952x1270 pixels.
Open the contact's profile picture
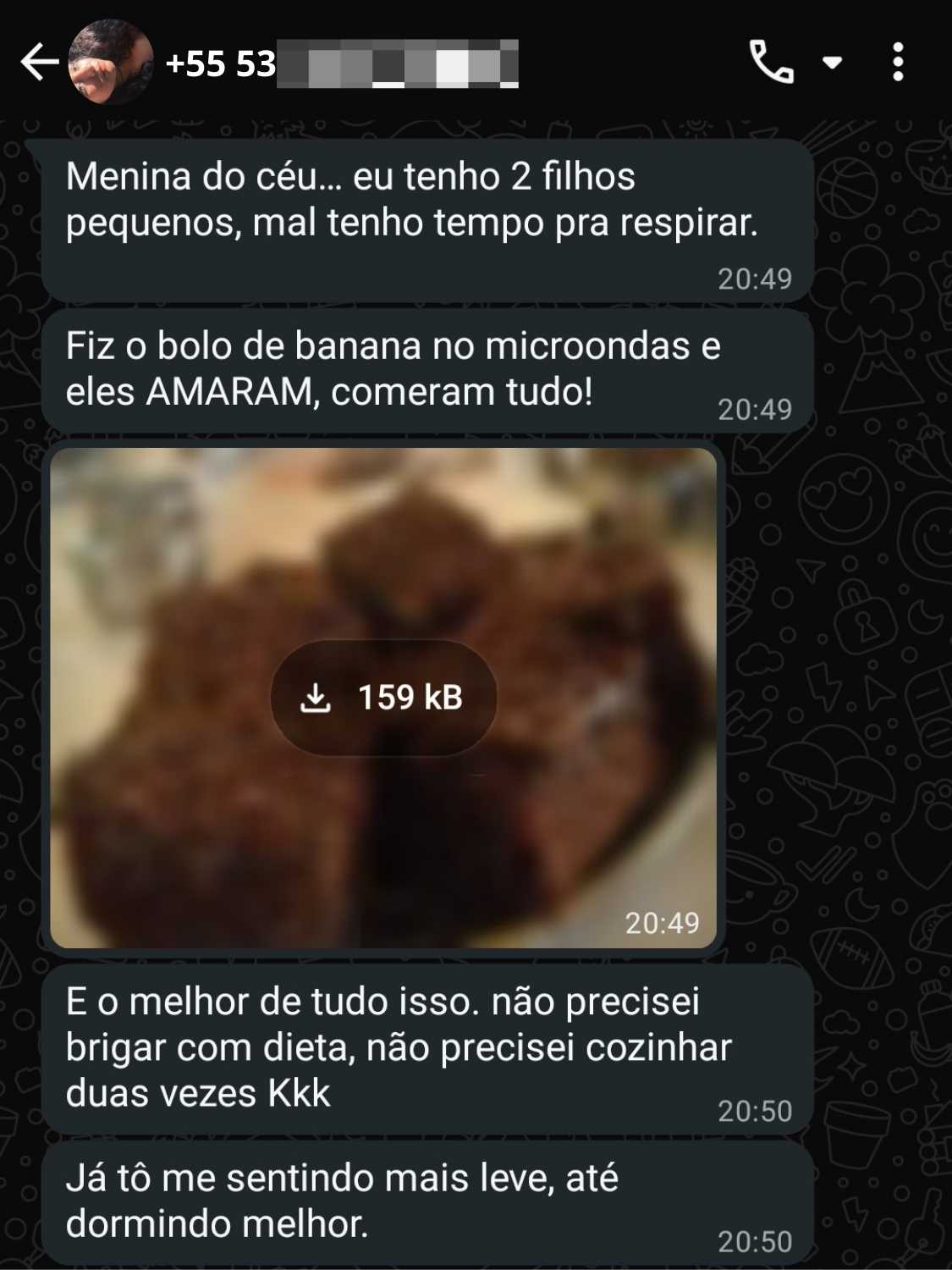[110, 63]
